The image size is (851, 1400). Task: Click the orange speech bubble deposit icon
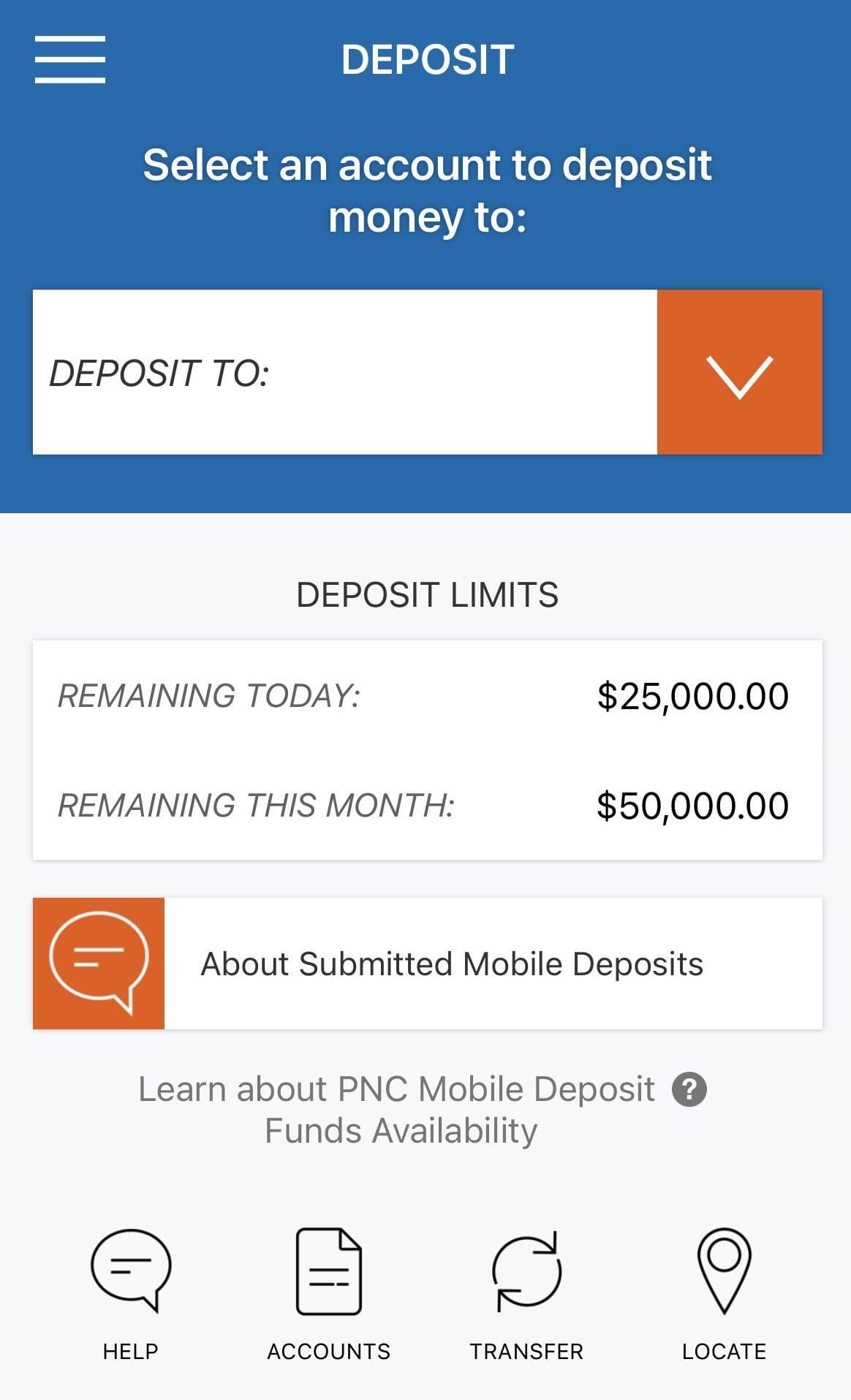point(99,963)
